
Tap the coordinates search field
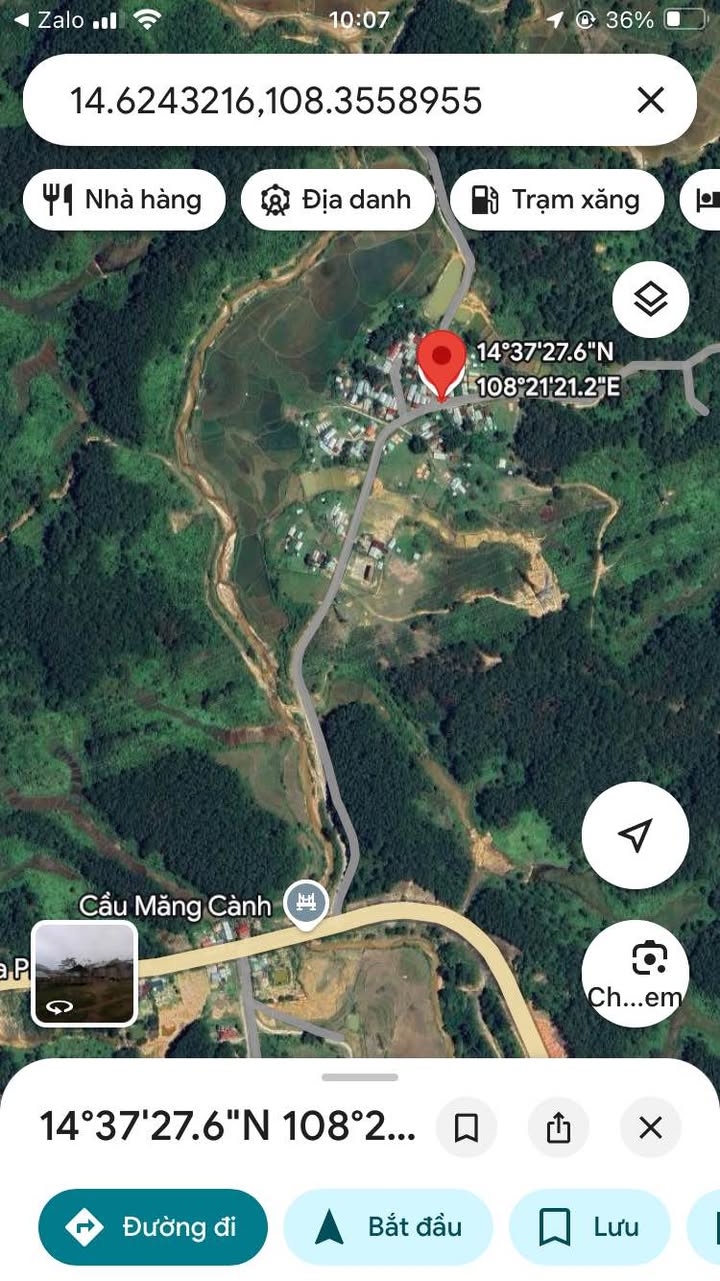point(300,100)
